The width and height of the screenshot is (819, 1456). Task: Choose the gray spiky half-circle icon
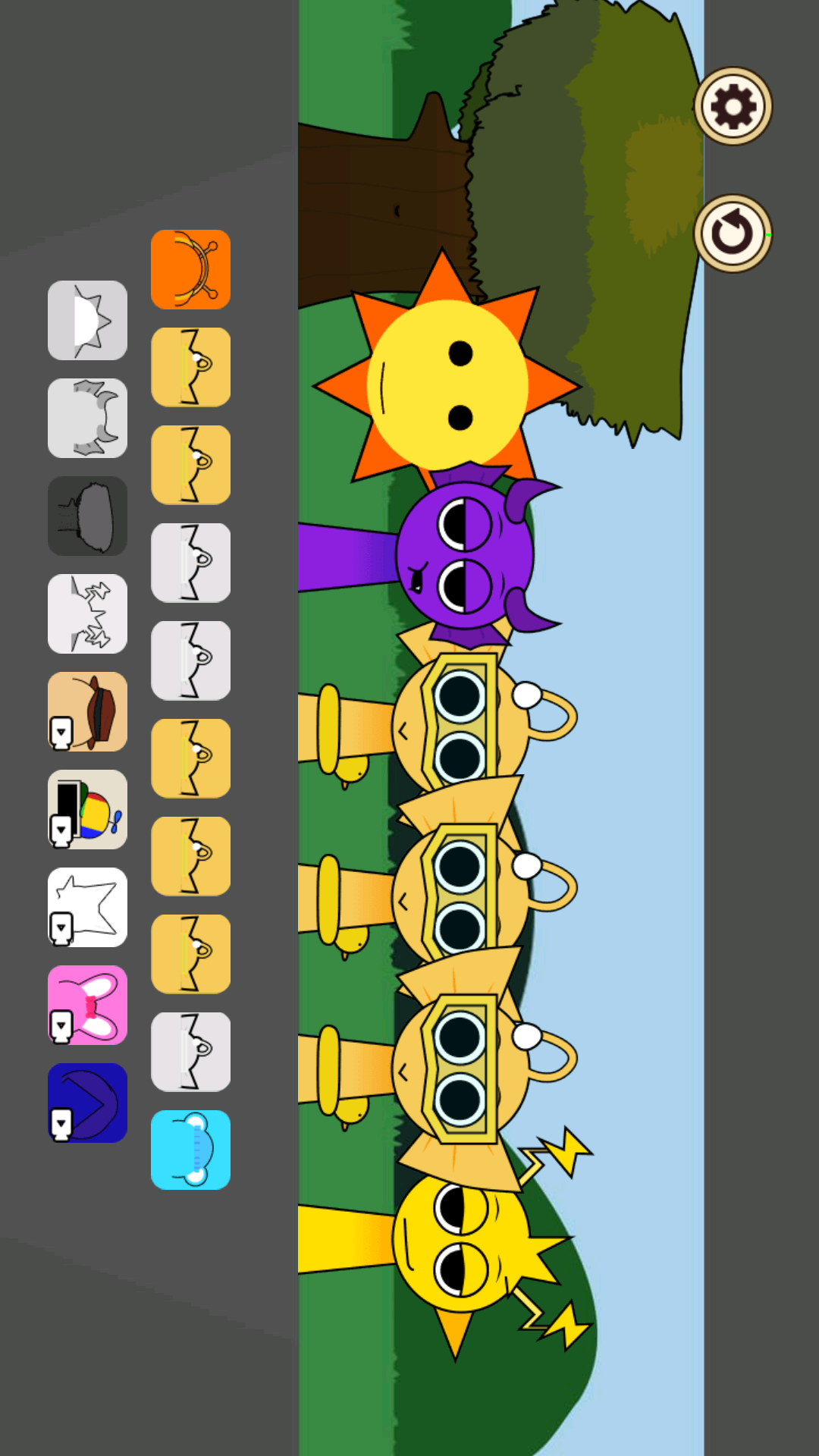point(87,320)
